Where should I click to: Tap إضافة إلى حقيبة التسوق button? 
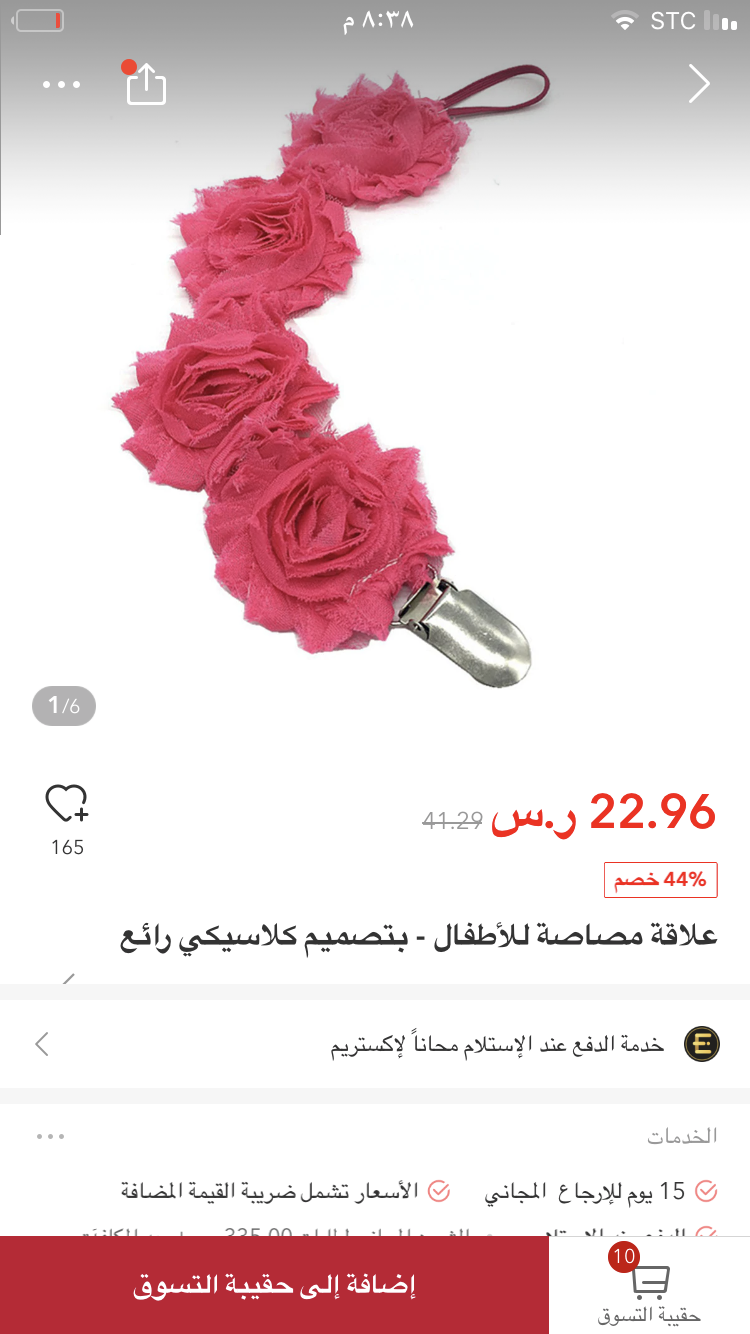(274, 1285)
